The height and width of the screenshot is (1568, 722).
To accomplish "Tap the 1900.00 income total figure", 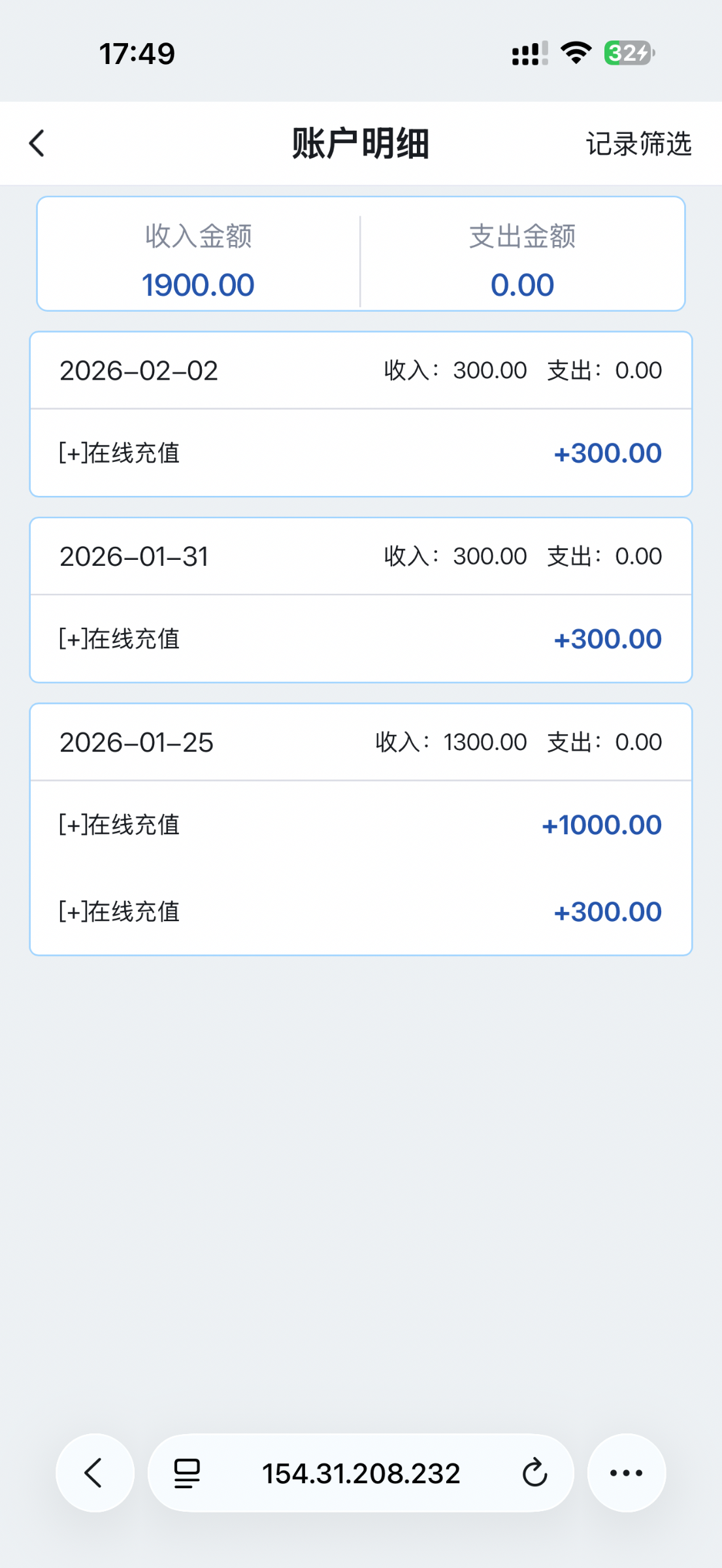I will [x=199, y=285].
